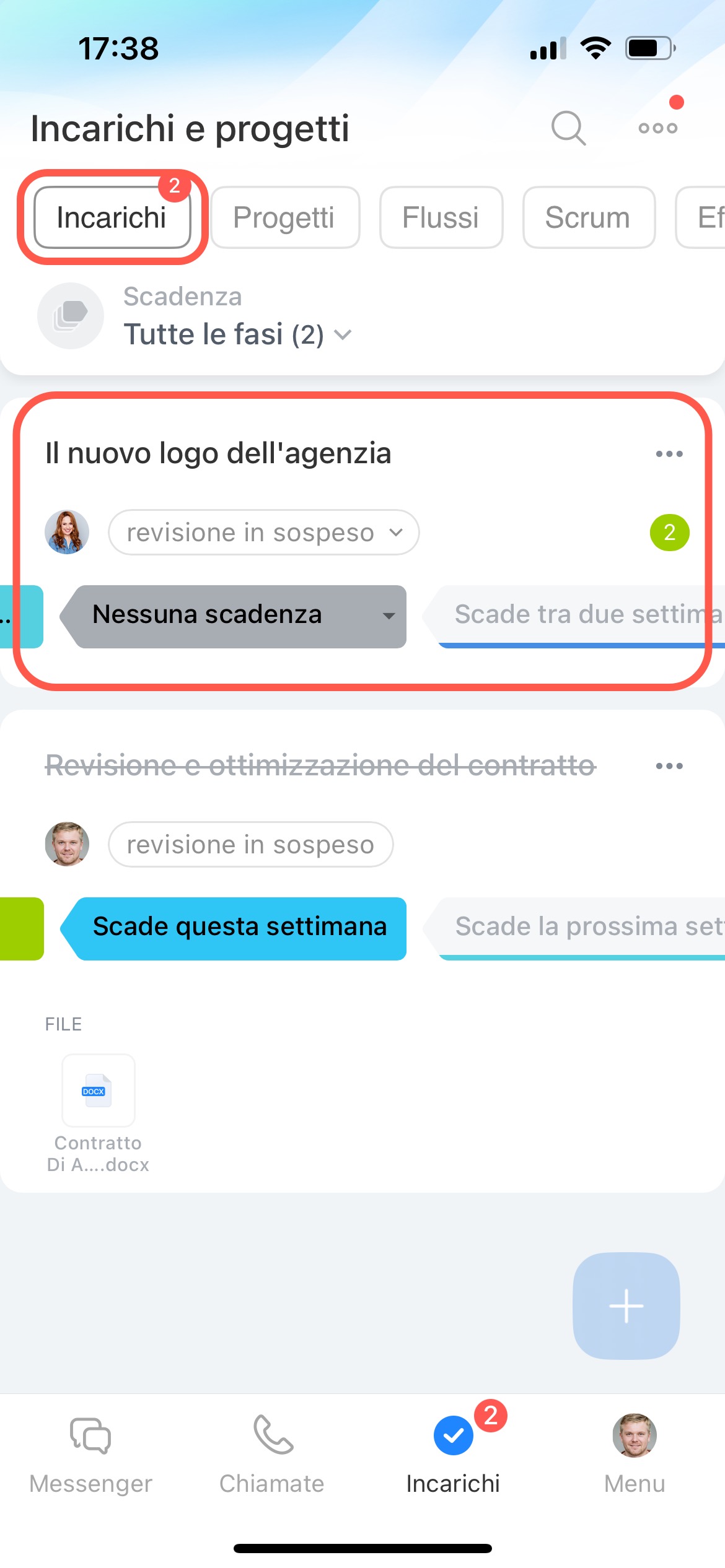Open the Contratto Di A....docx file
The image size is (725, 1568).
tap(99, 1091)
